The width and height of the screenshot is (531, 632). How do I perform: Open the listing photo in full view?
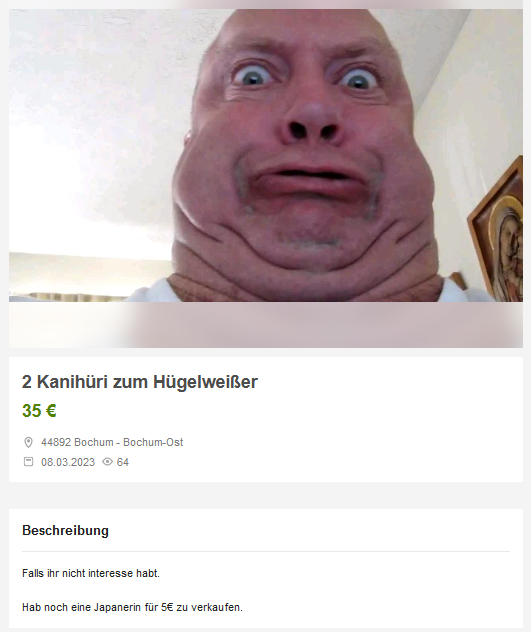(266, 156)
